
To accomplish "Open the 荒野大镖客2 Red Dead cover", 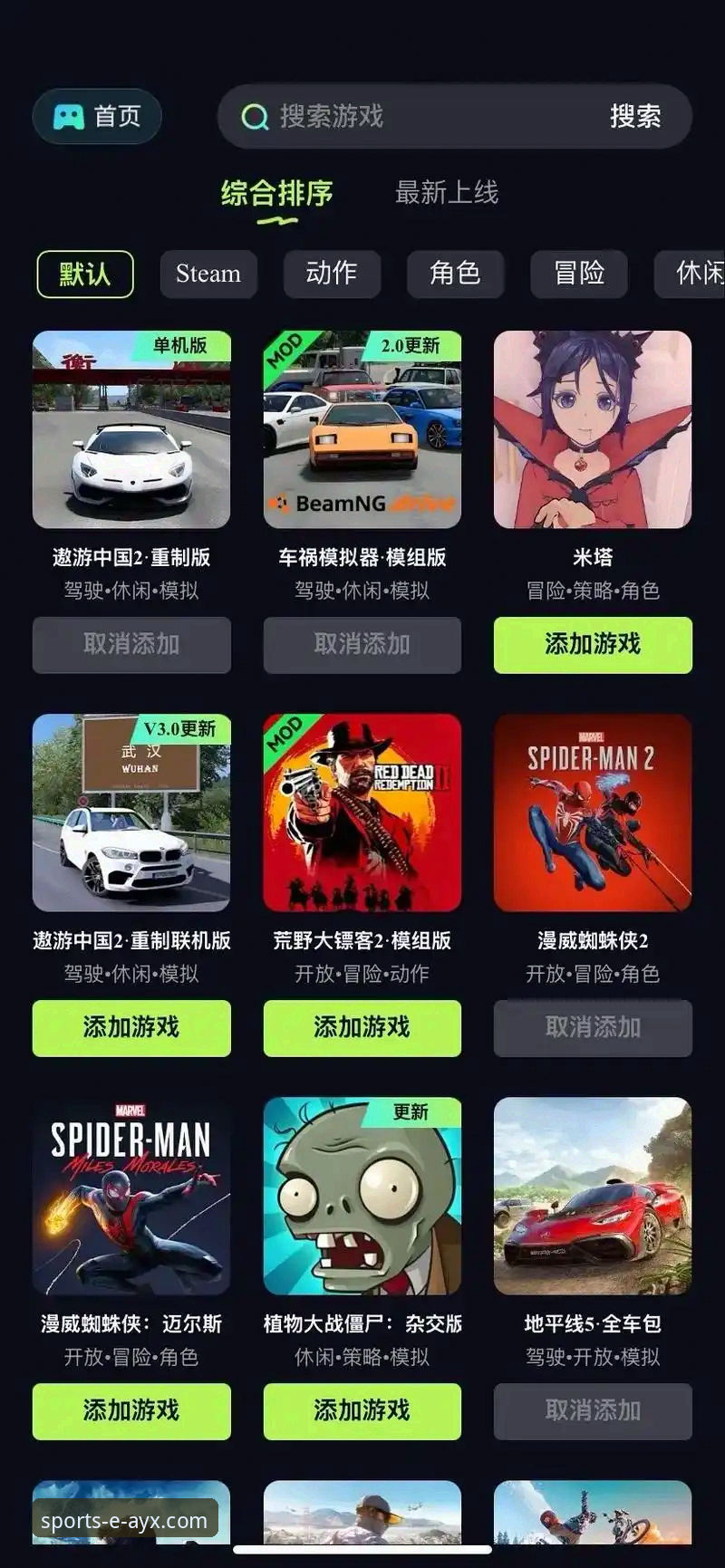I will [x=362, y=815].
